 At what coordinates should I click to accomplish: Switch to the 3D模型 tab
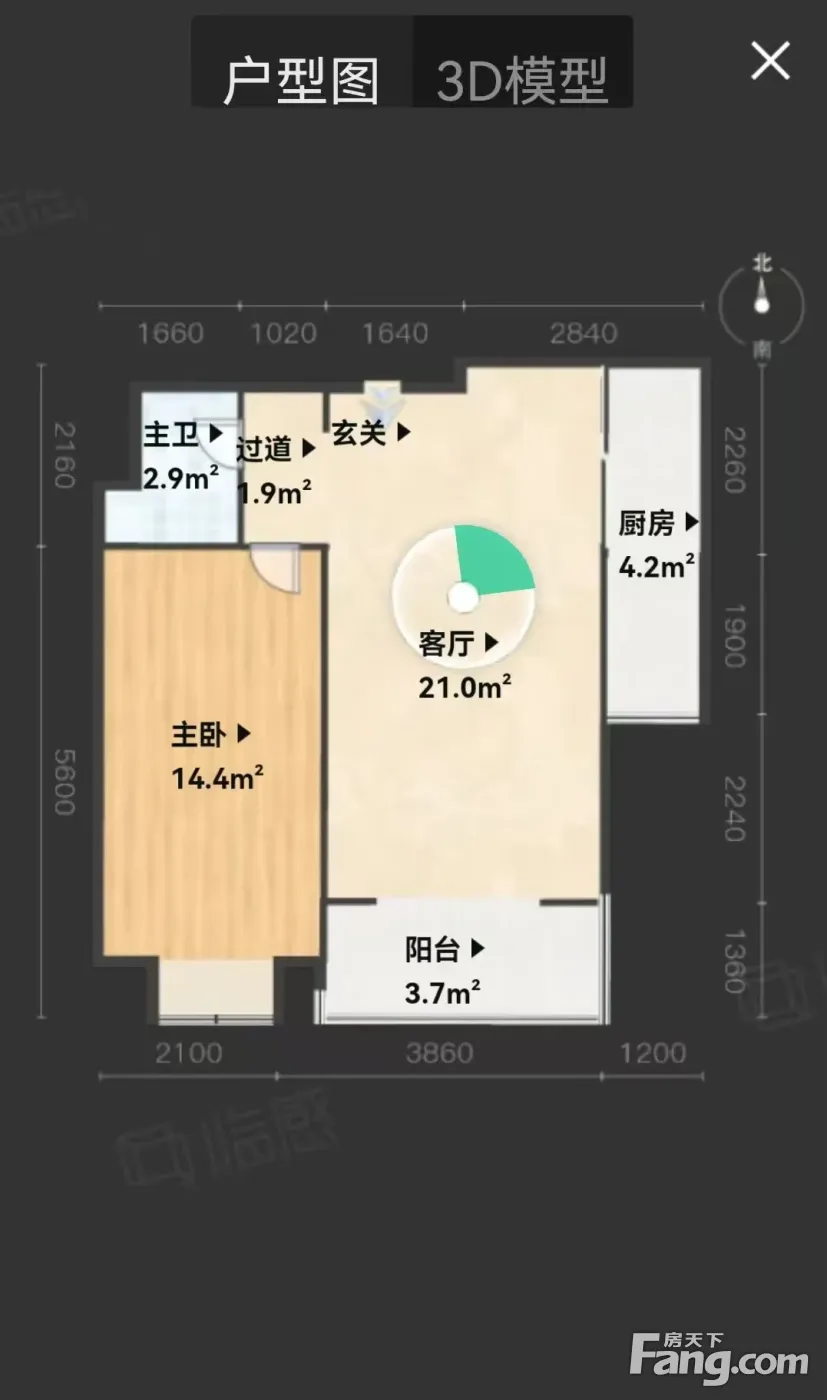pos(522,79)
